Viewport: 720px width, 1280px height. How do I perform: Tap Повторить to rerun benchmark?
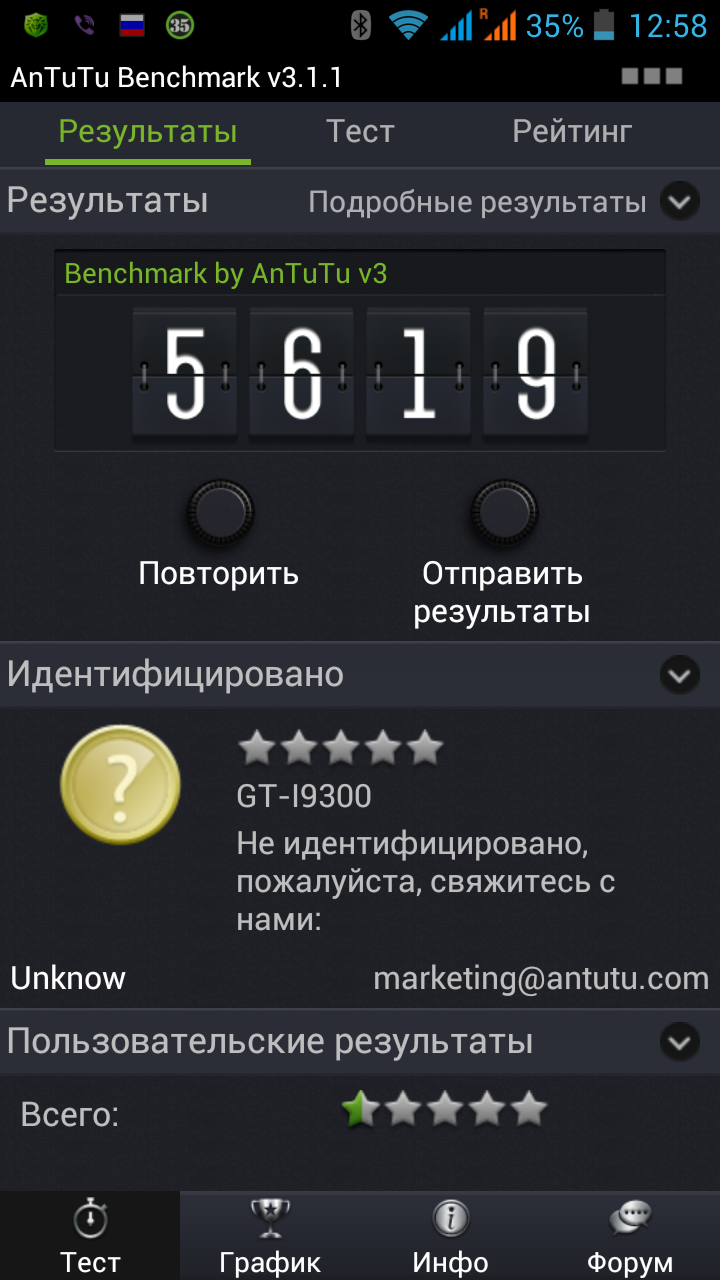[x=220, y=514]
